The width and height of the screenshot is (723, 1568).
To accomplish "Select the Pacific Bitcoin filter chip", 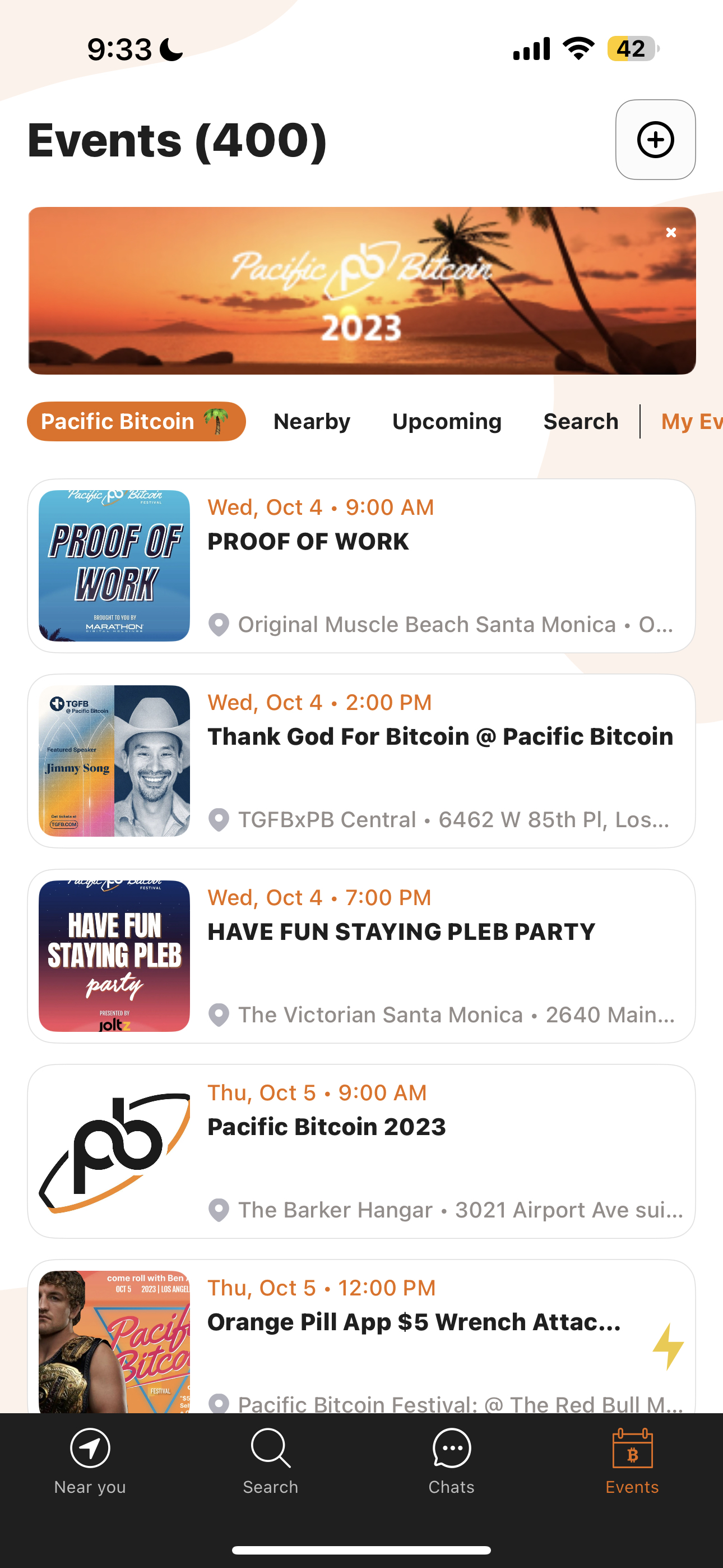I will [136, 421].
